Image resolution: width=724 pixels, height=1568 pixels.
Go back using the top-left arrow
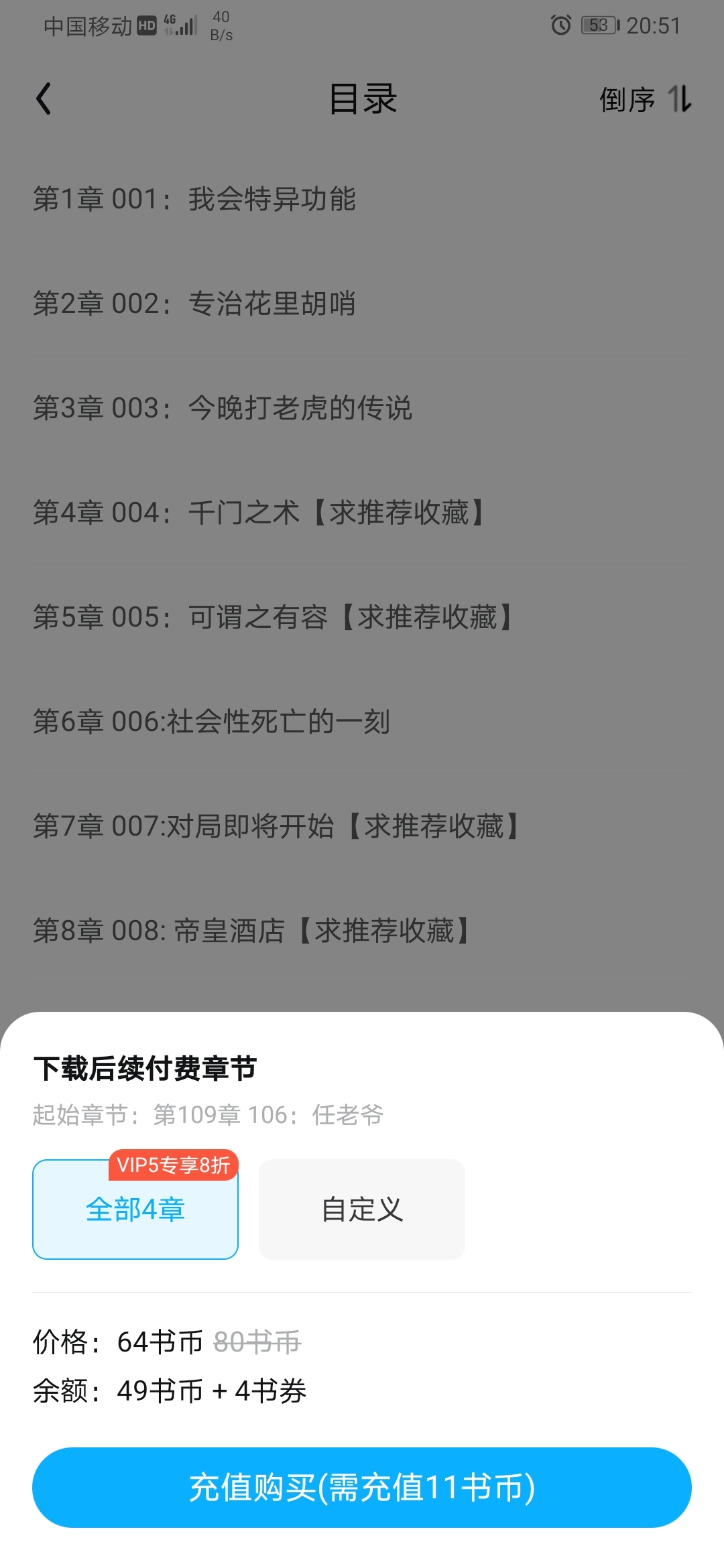click(44, 99)
